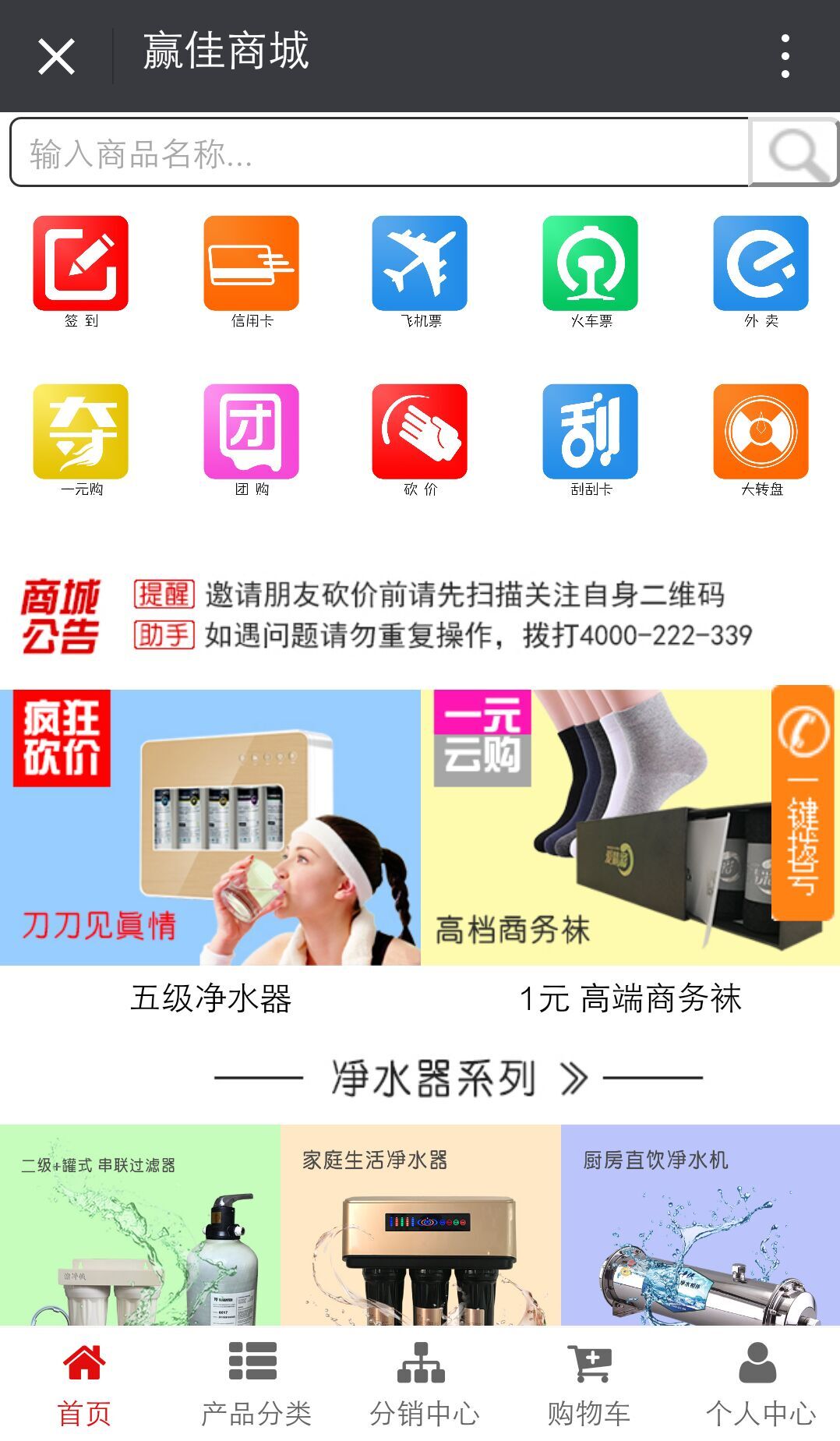Open 刮刮卡 scratch card
Image resolution: width=840 pixels, height=1441 pixels.
(x=591, y=440)
